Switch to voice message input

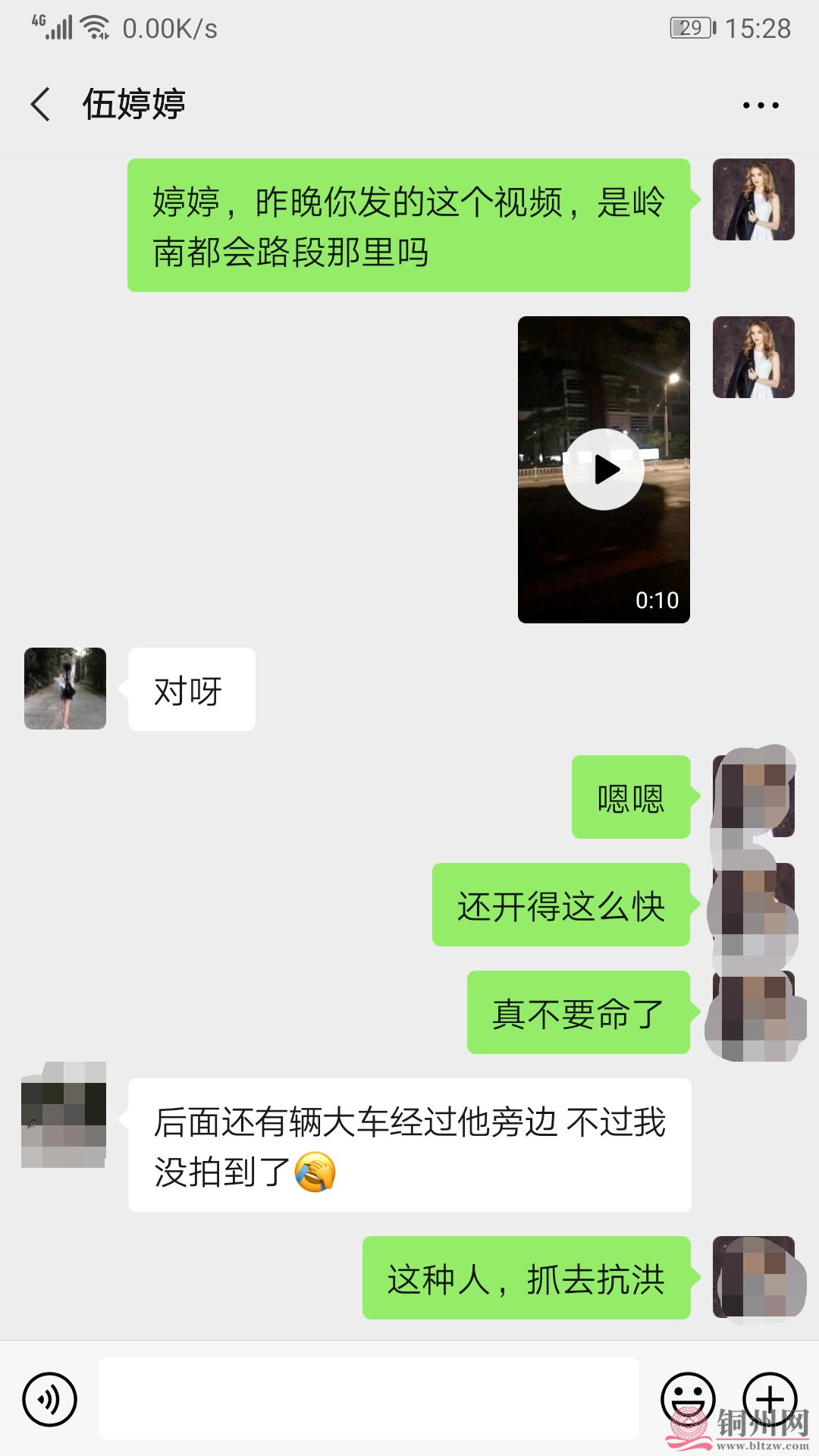coord(50,1399)
